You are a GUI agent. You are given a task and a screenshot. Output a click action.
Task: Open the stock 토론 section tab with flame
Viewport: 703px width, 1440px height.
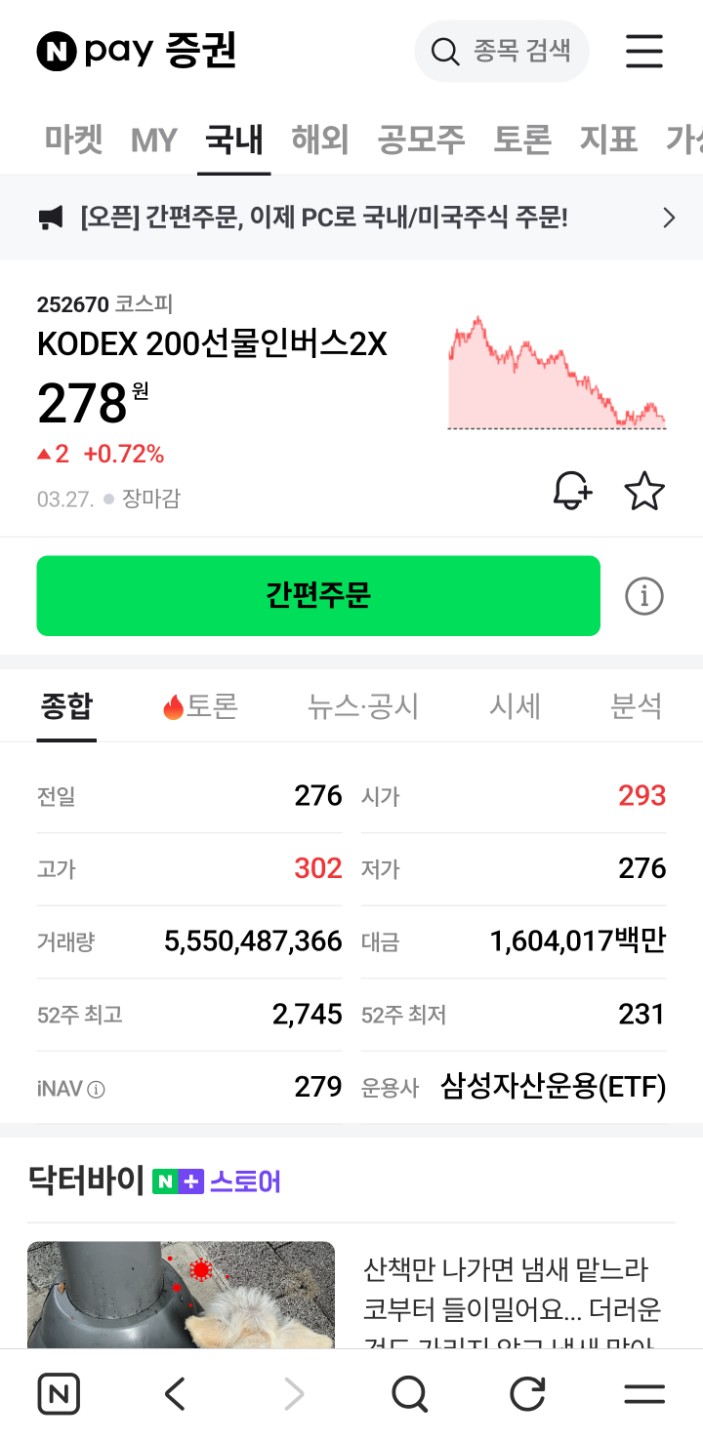coord(201,707)
